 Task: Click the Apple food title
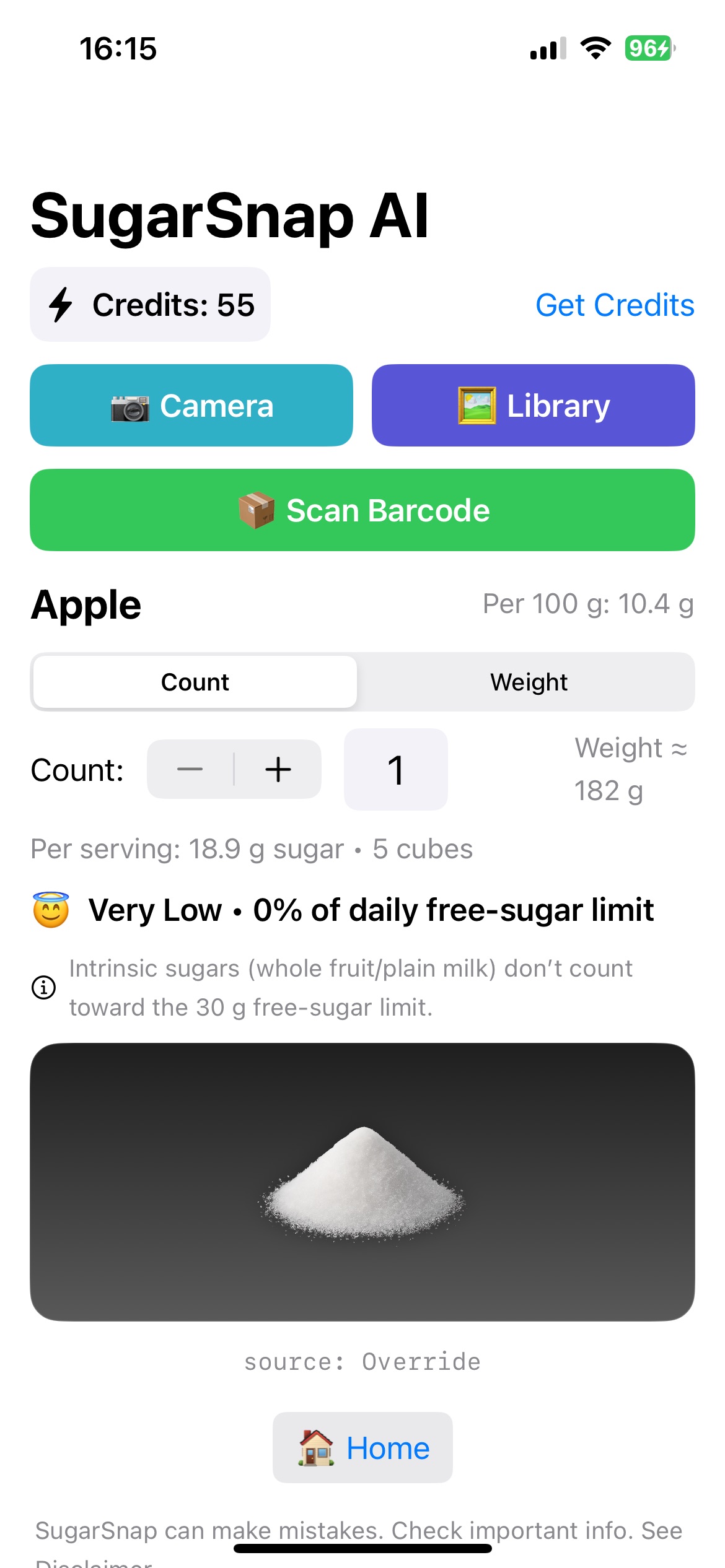[86, 605]
